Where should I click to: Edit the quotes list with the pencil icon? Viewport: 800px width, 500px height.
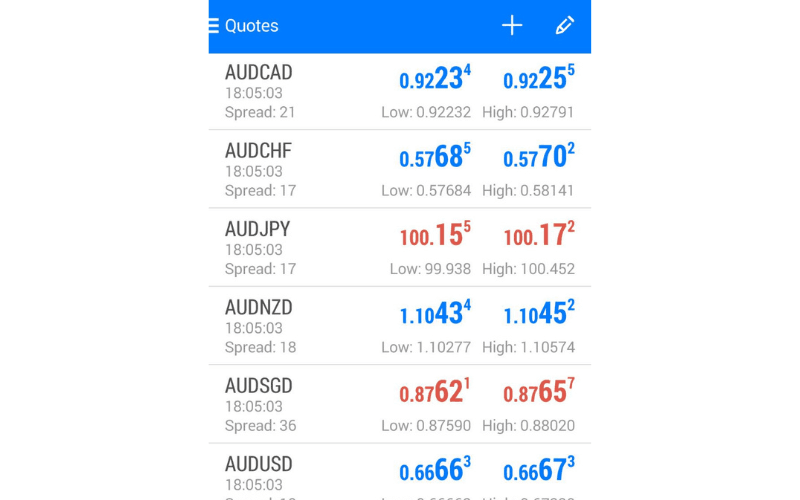565,26
